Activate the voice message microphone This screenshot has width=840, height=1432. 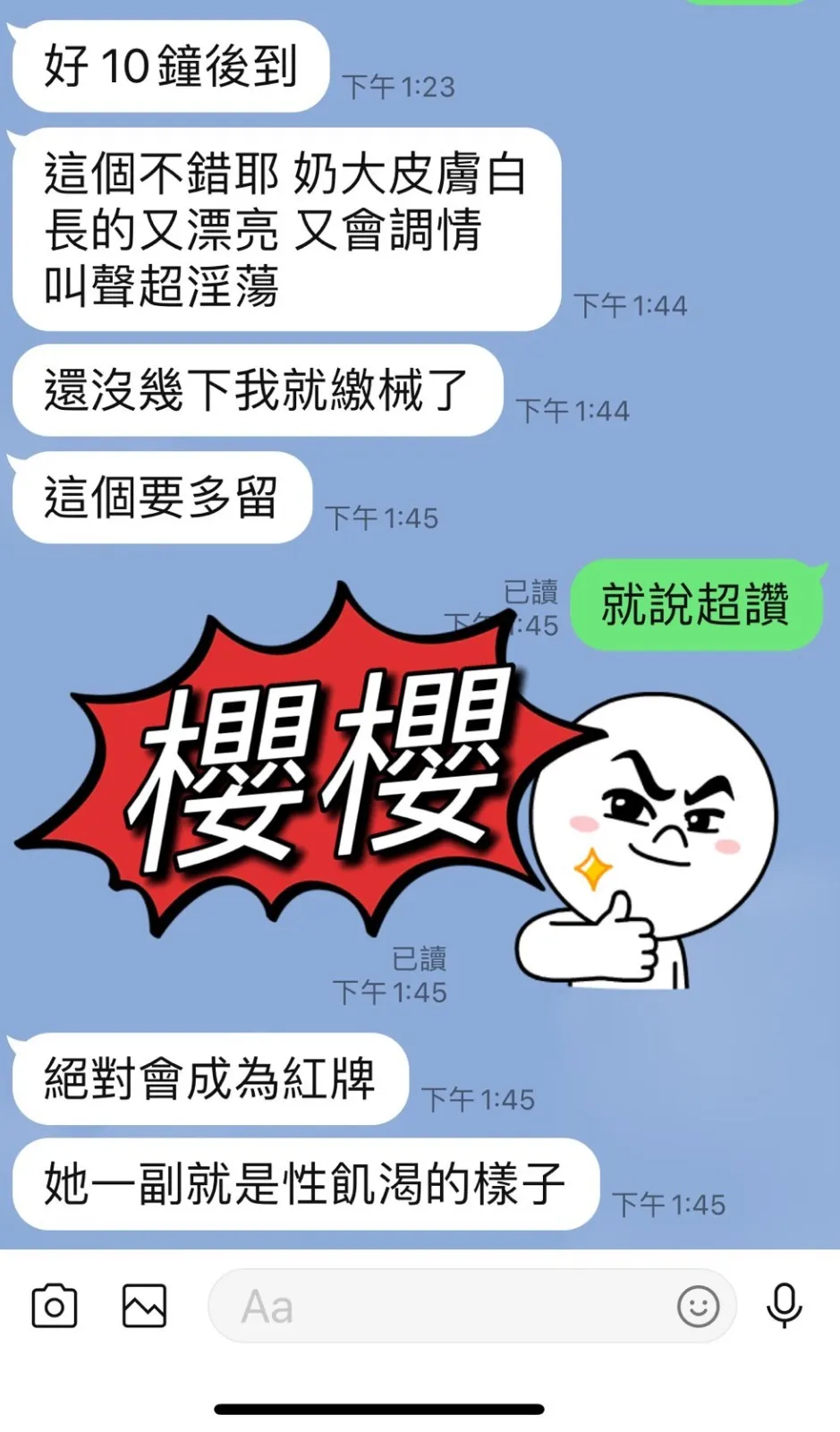[x=783, y=1306]
